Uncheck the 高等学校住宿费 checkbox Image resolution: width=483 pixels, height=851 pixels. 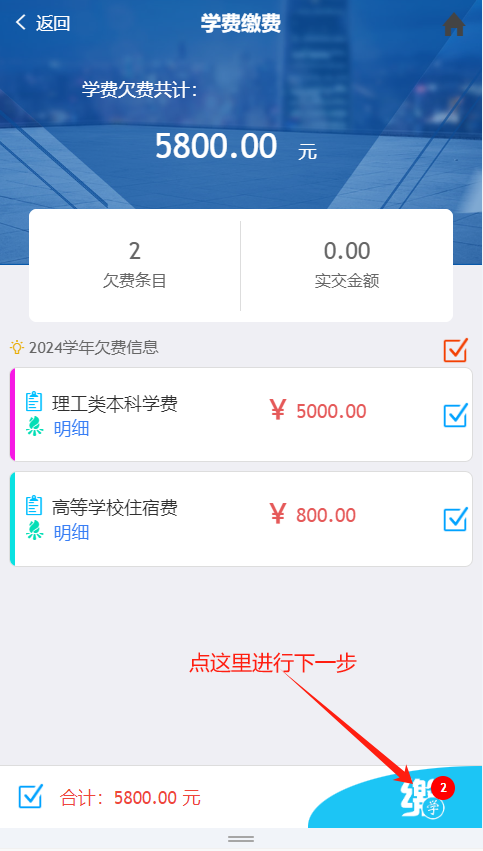click(455, 519)
